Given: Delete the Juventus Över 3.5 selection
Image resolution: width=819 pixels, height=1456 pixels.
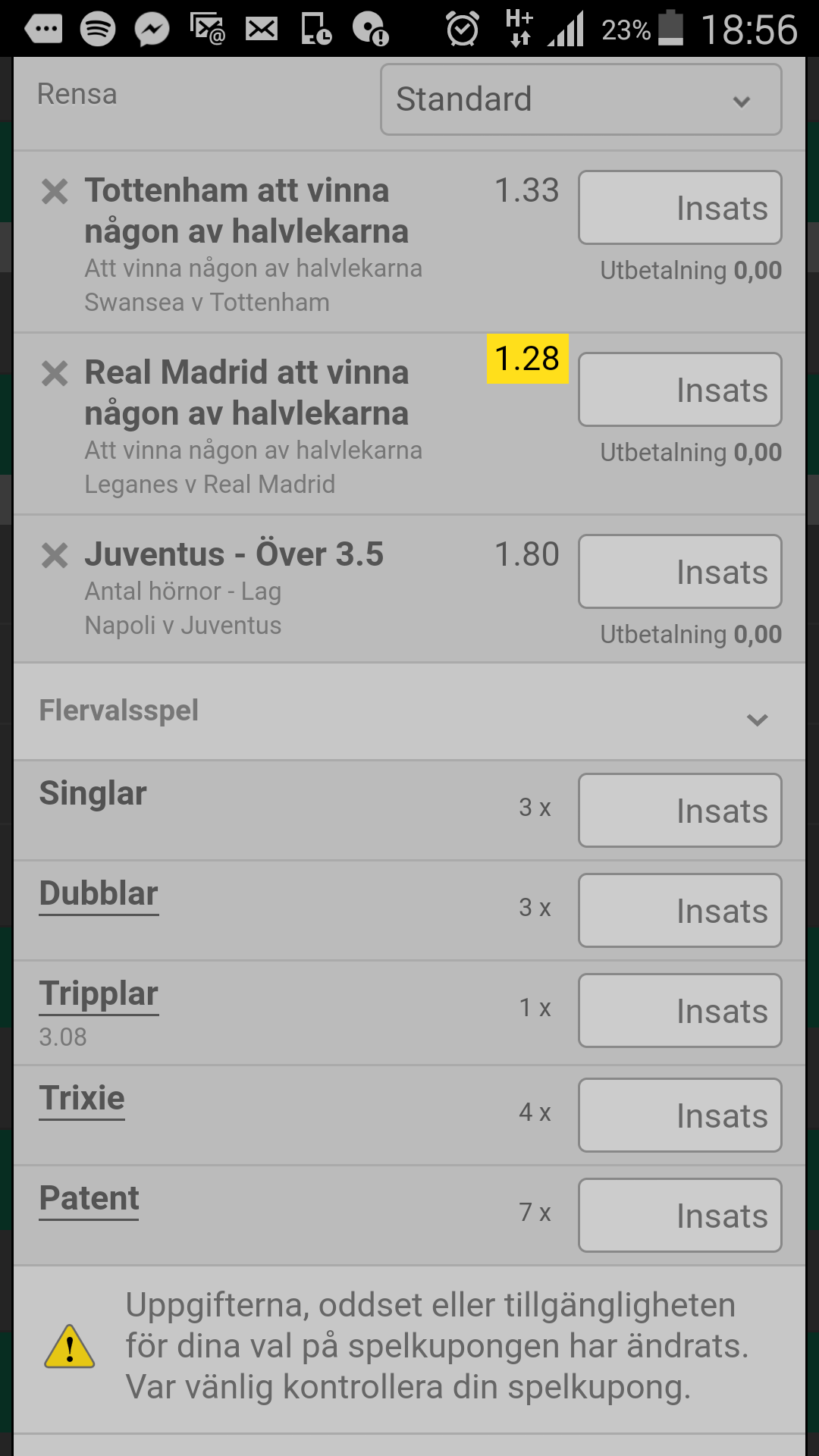Looking at the screenshot, I should click(55, 555).
